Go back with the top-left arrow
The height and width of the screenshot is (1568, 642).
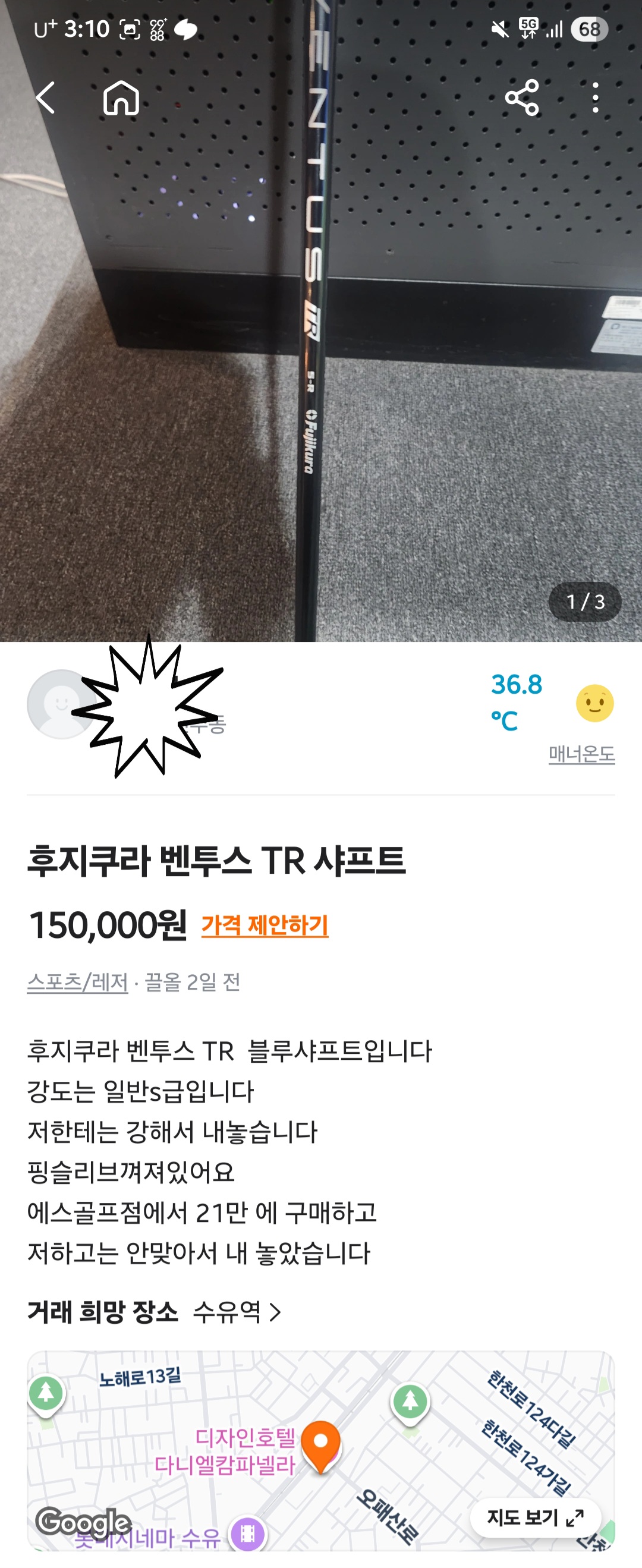tap(46, 97)
